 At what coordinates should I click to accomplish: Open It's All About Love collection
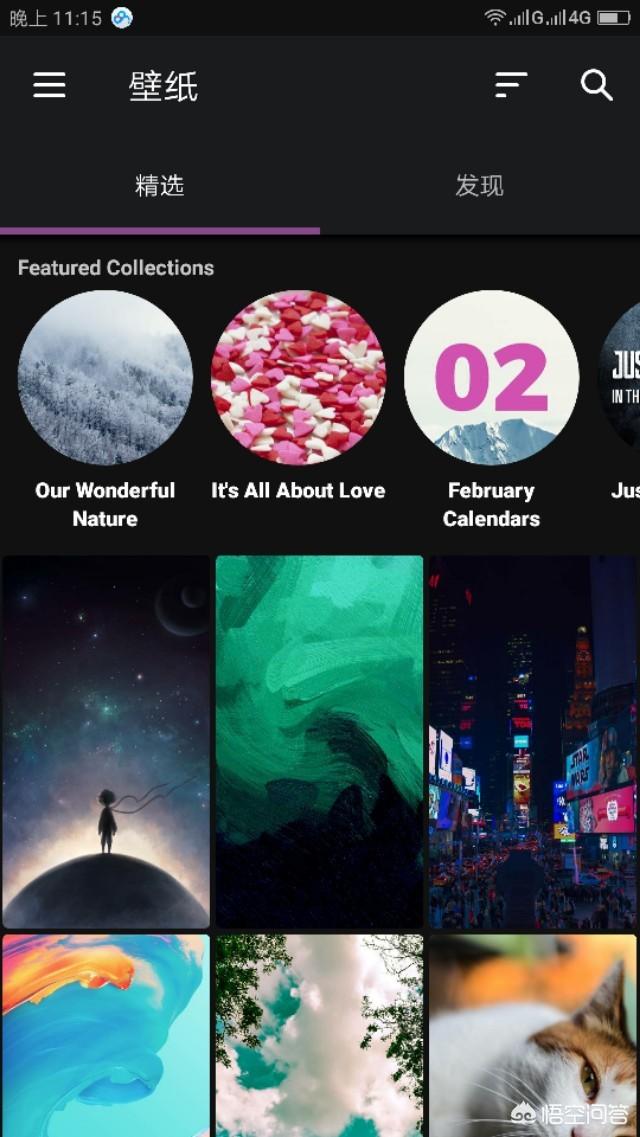[298, 378]
